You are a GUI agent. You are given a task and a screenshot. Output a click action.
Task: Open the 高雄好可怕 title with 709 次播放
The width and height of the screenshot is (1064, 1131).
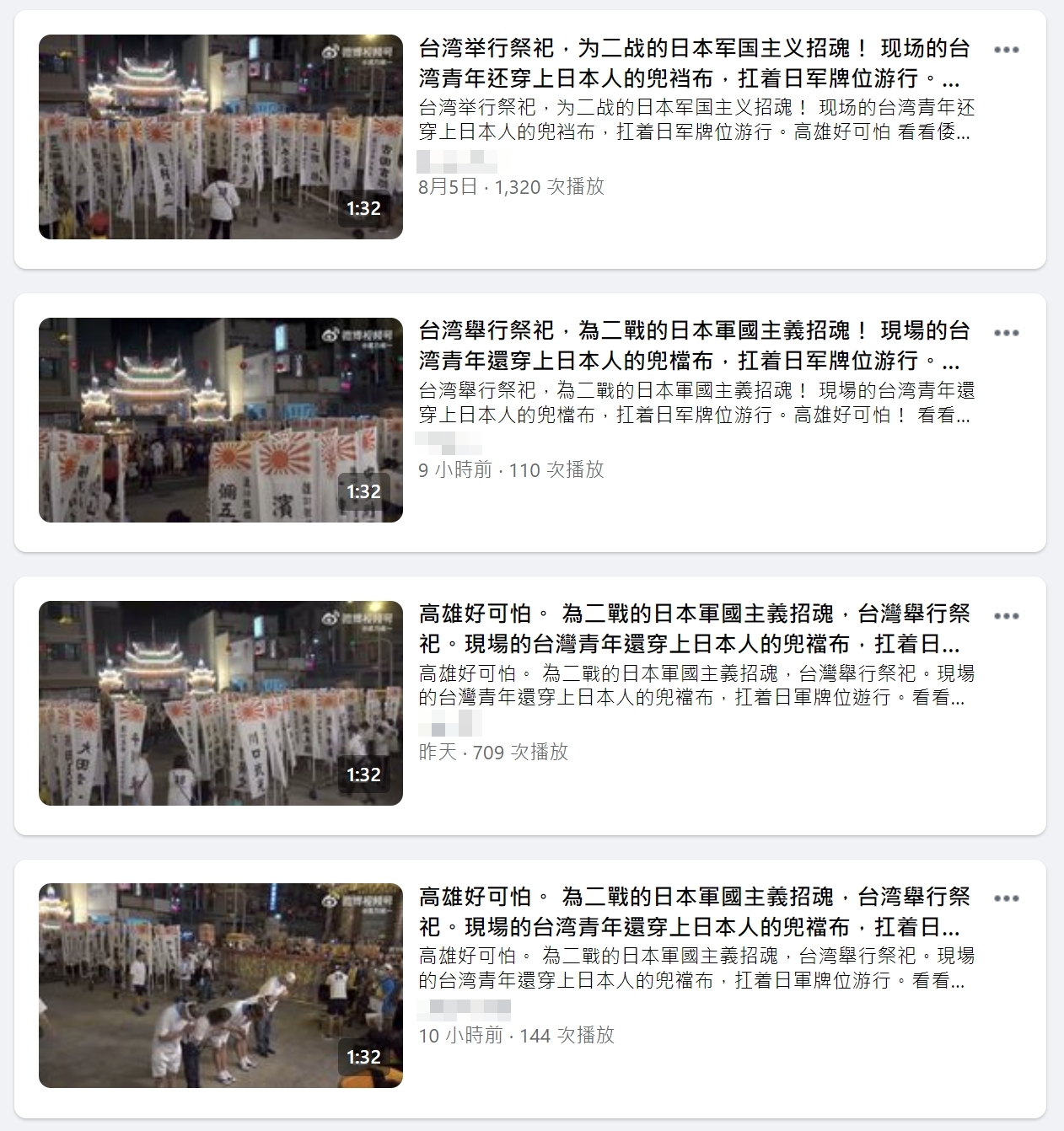[693, 629]
